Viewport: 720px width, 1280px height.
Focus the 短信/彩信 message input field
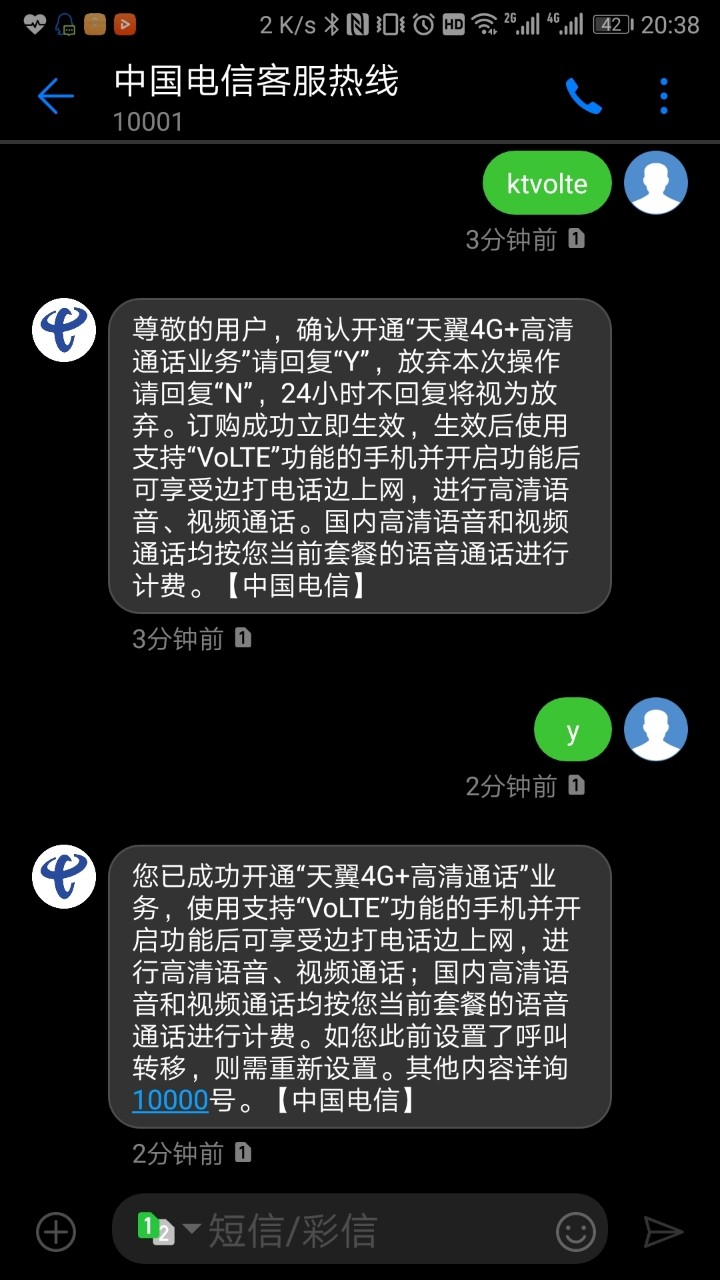(370, 1232)
